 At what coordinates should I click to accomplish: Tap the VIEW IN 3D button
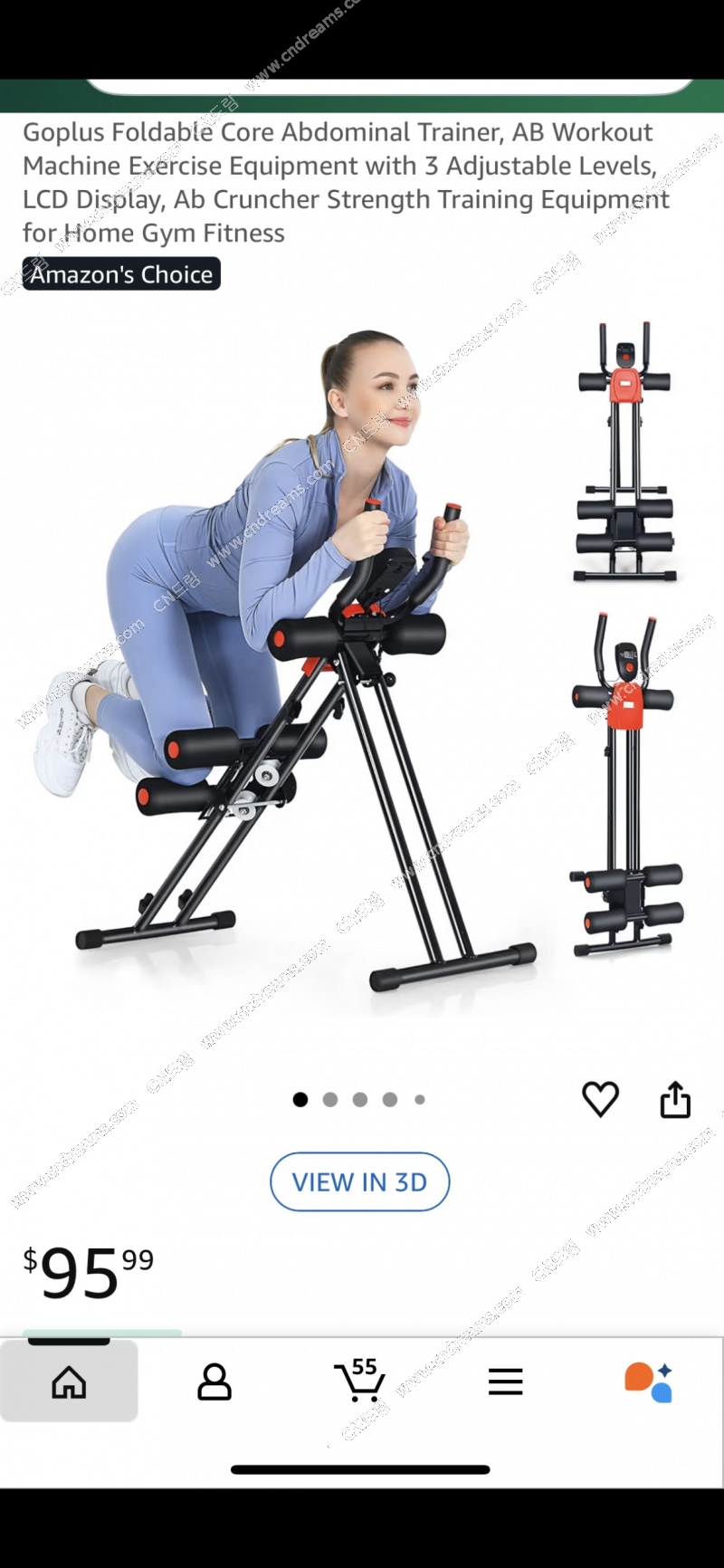pyautogui.click(x=359, y=1181)
